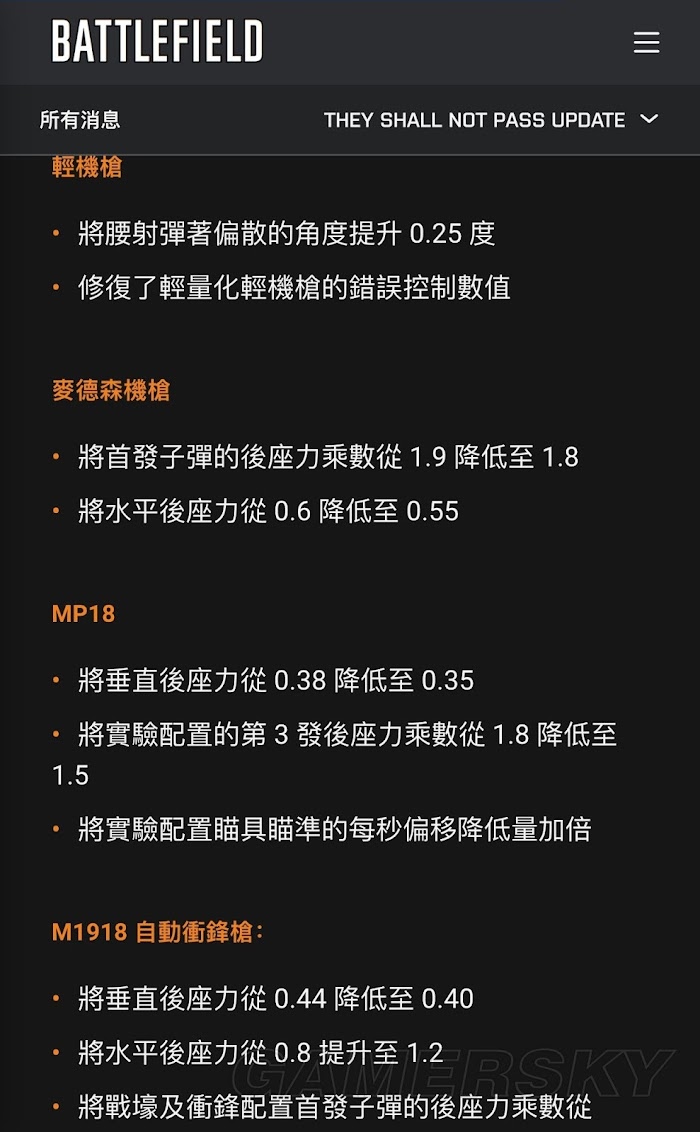Go to 所有消息 (all news)
The width and height of the screenshot is (700, 1132).
(80, 120)
